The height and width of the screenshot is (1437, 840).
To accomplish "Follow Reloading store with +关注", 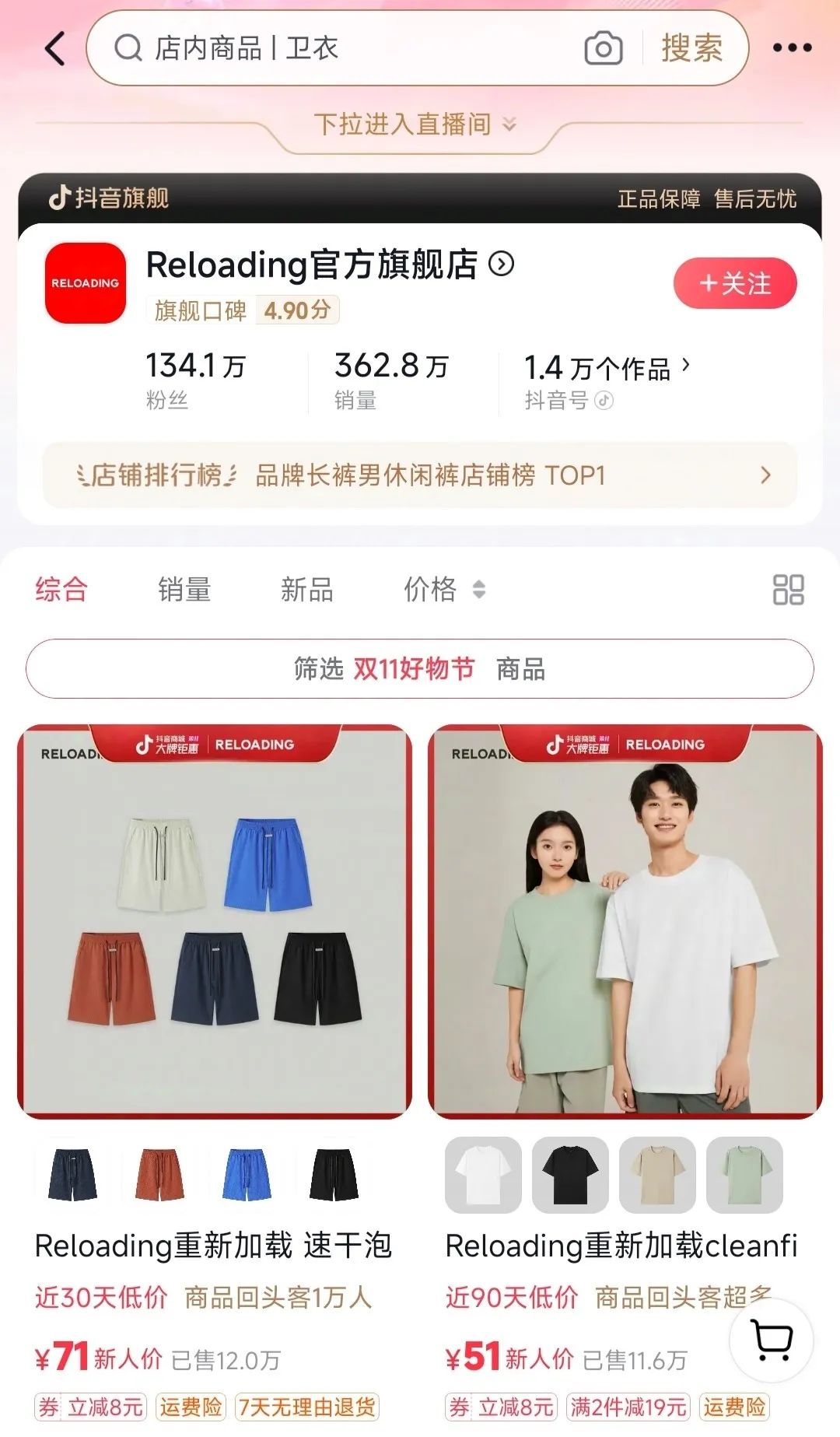I will click(735, 283).
